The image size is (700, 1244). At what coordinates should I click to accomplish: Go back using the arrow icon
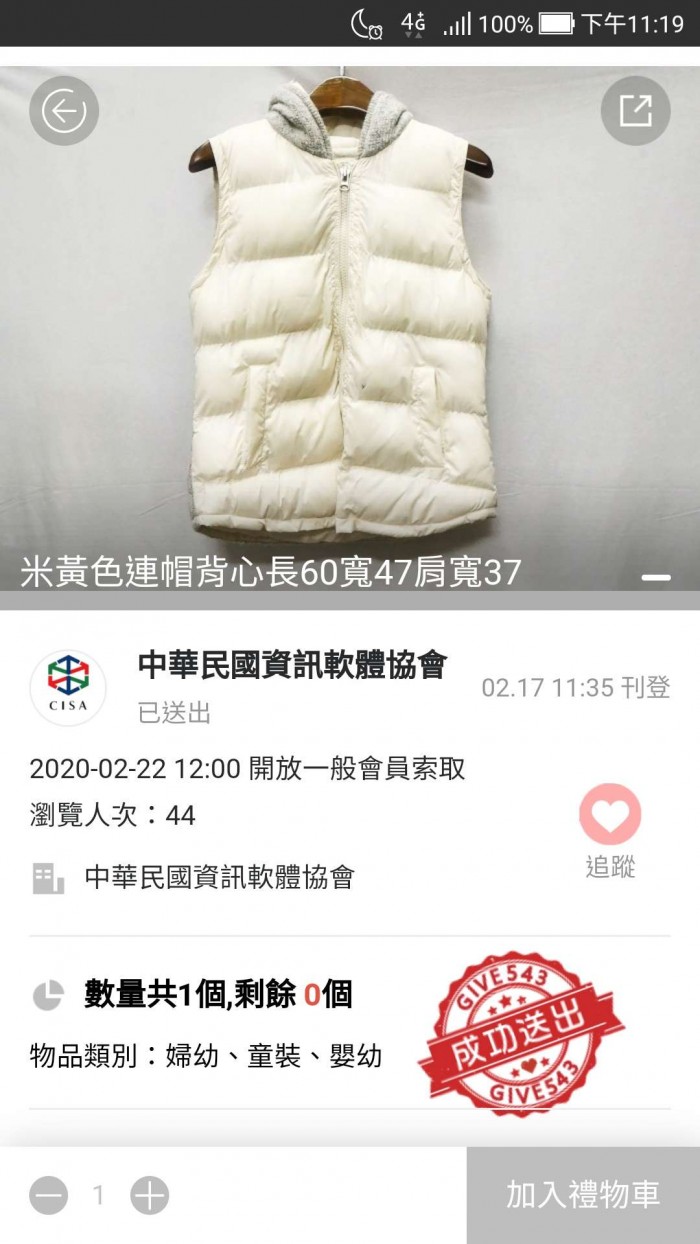[x=64, y=111]
